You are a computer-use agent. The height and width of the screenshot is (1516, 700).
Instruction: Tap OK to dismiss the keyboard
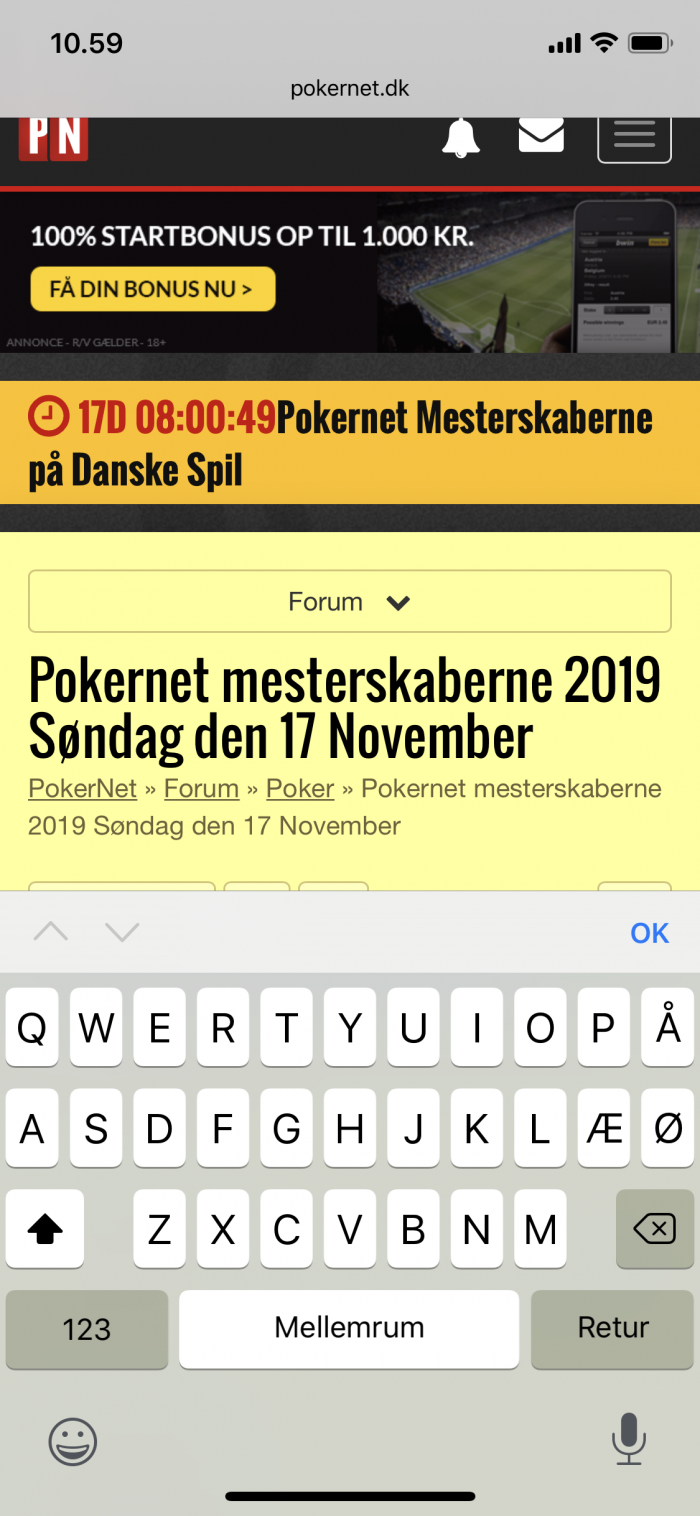[649, 933]
